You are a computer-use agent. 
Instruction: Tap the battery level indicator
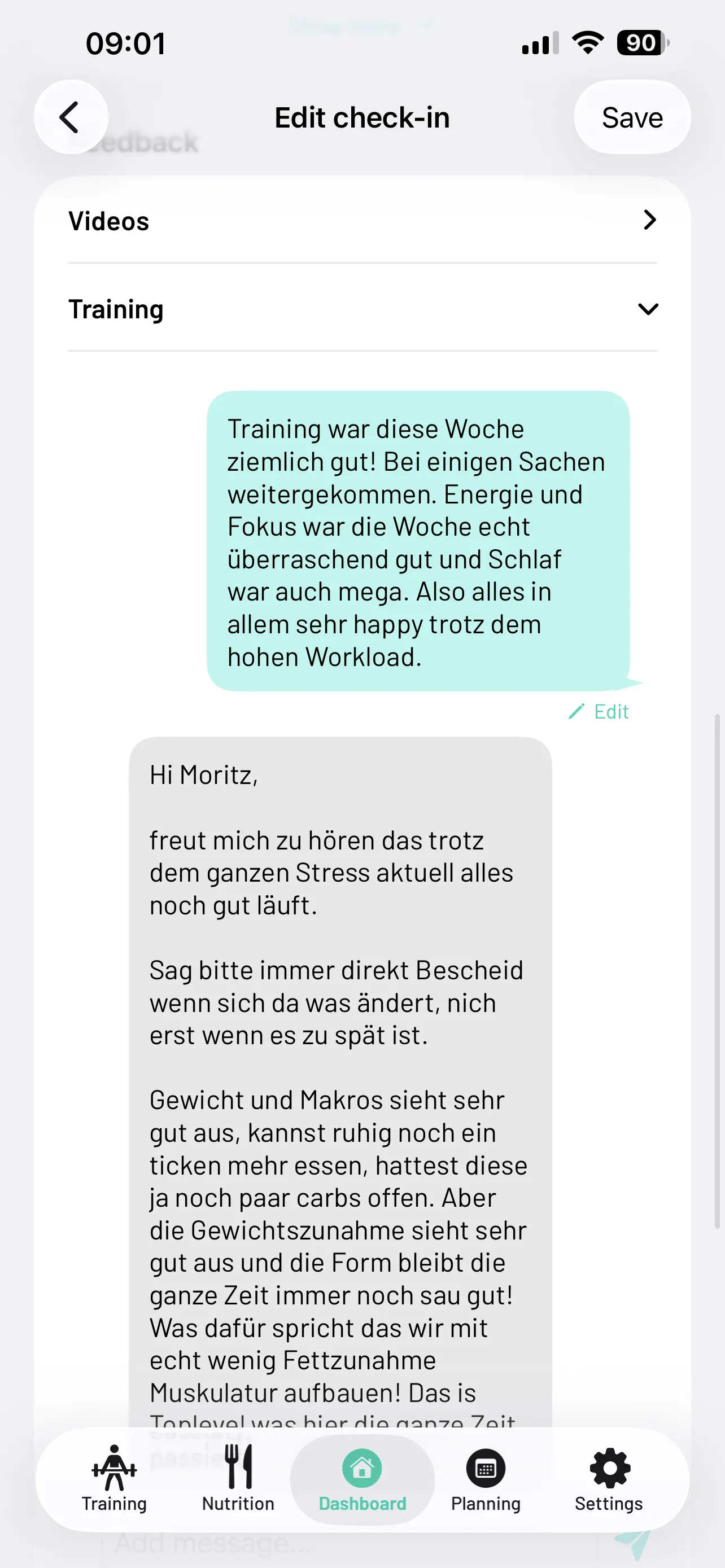click(640, 42)
